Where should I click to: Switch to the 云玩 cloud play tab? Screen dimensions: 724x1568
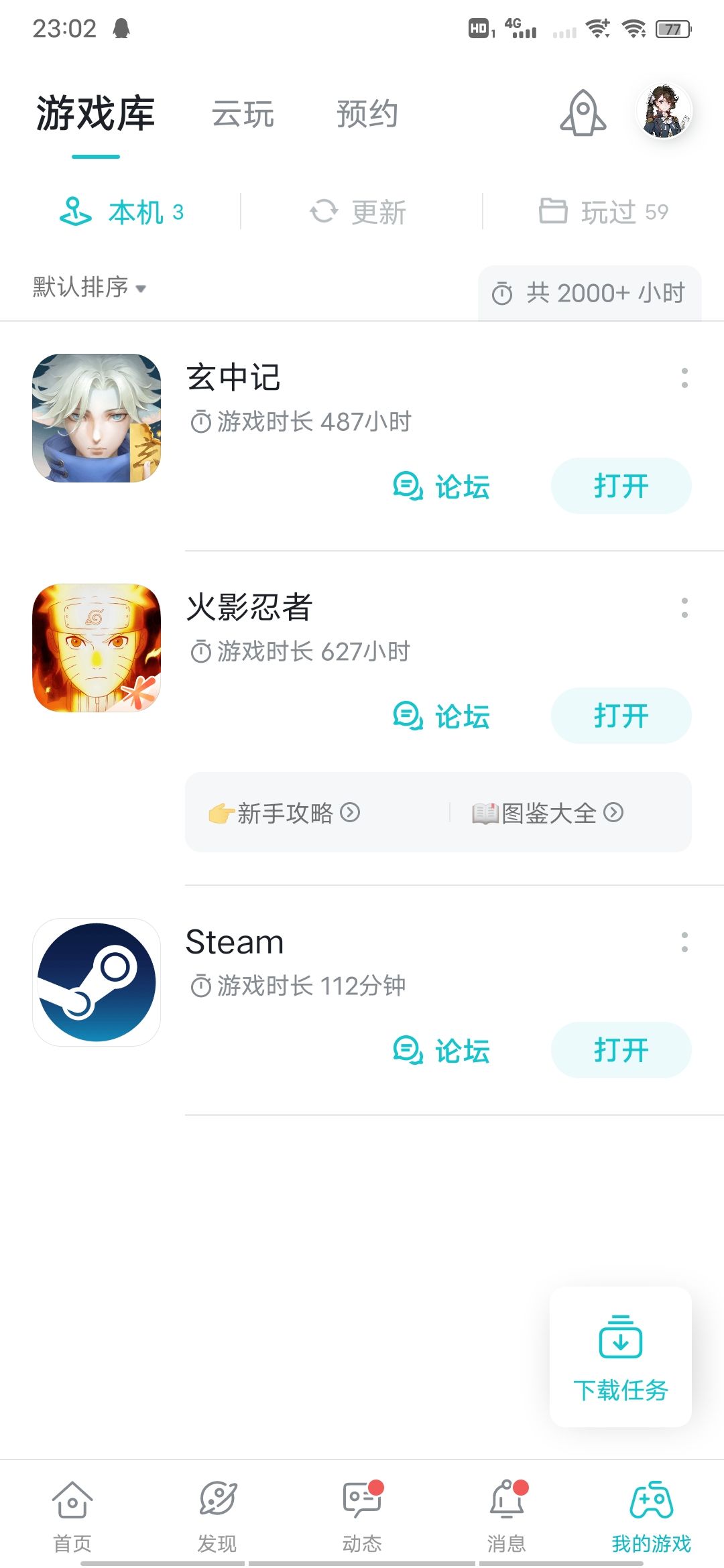click(243, 114)
